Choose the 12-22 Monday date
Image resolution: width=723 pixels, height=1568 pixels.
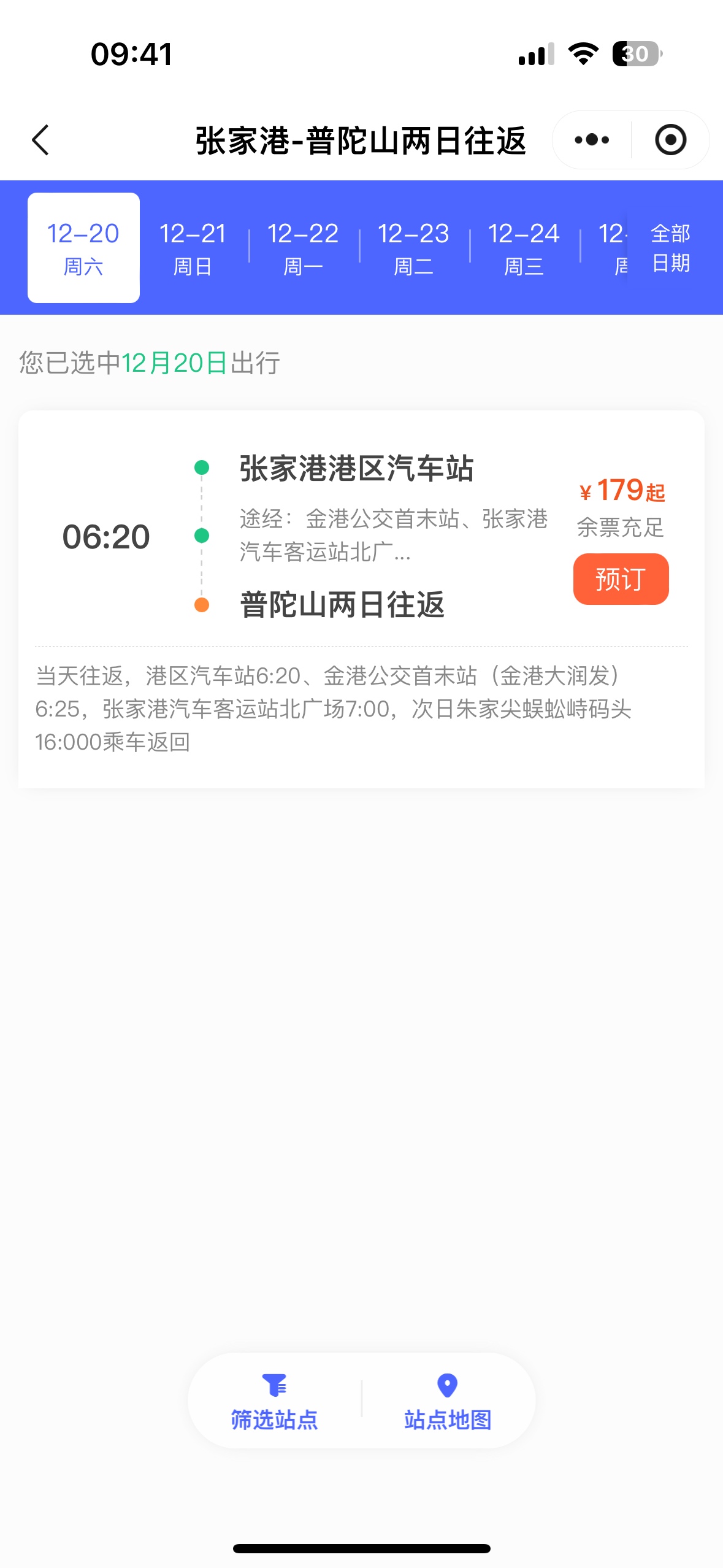[x=303, y=248]
